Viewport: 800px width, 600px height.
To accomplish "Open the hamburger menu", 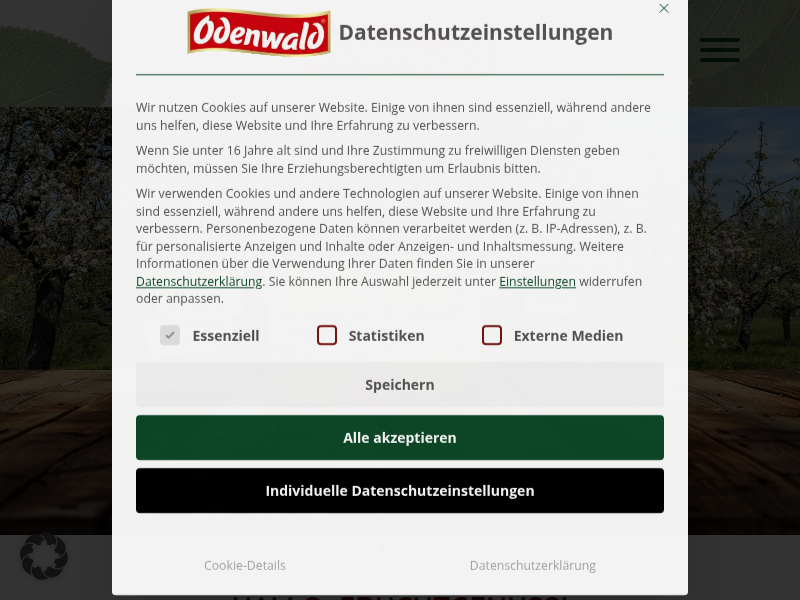I will pyautogui.click(x=719, y=49).
